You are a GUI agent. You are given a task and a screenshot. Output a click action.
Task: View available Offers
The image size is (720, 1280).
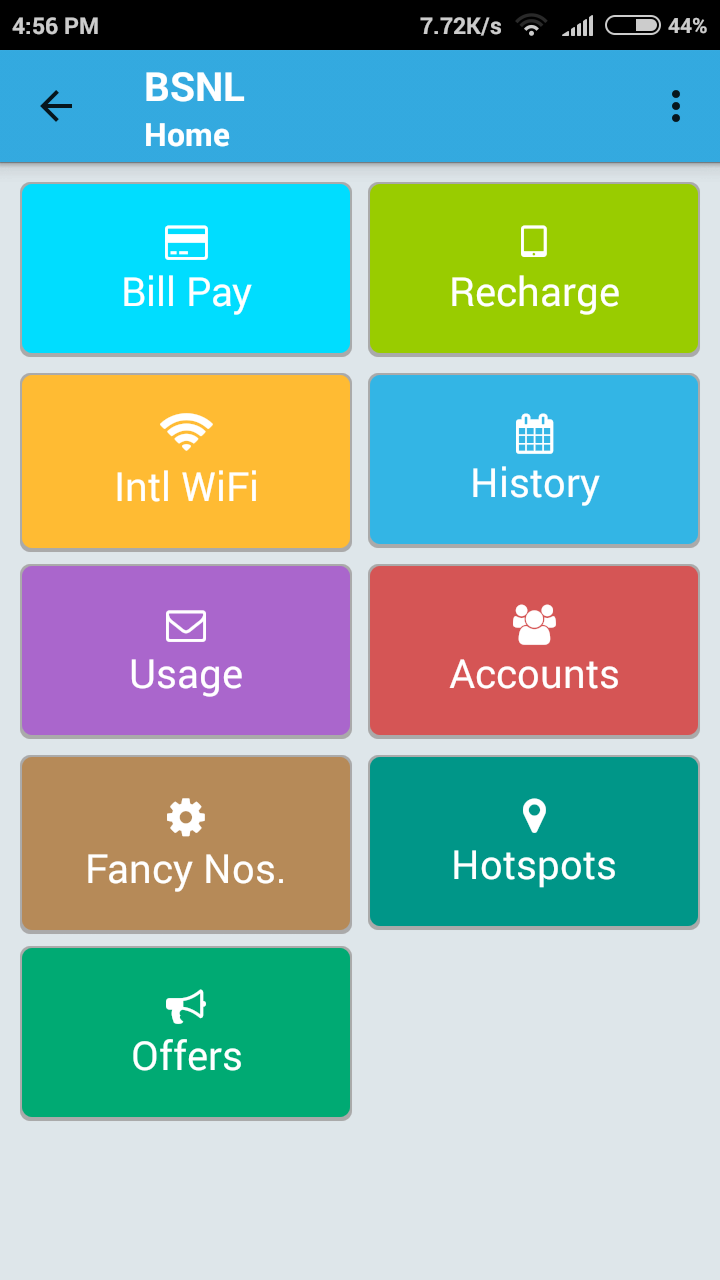coord(186,1033)
